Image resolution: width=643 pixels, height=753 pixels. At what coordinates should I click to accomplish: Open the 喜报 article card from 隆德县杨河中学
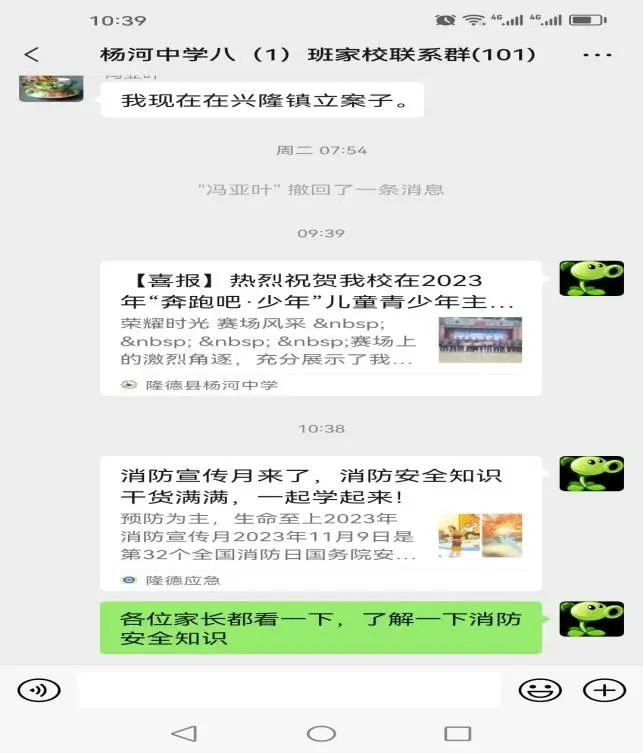click(x=320, y=328)
